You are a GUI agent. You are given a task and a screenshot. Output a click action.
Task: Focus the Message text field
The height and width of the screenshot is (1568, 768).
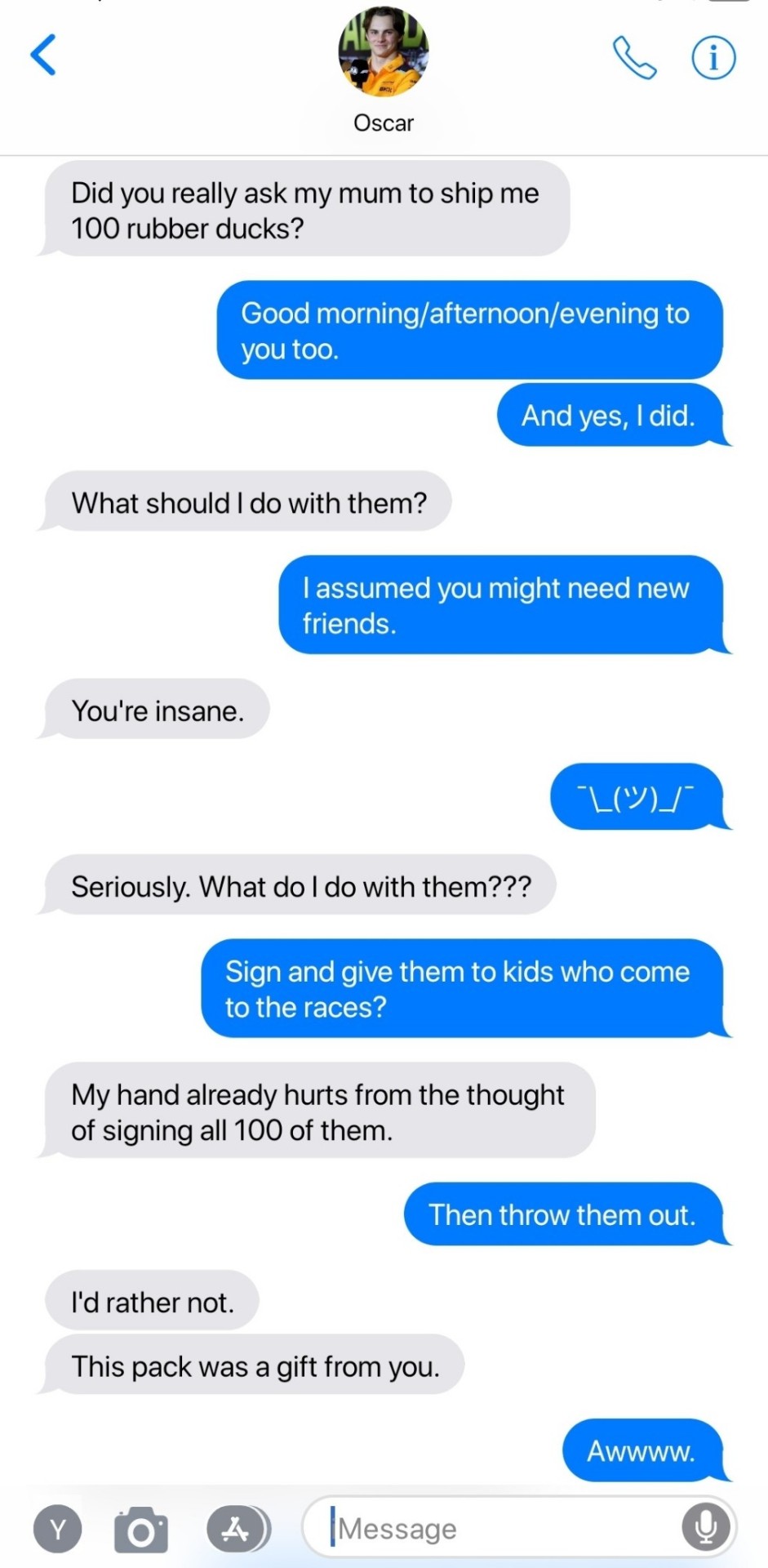[498, 1528]
